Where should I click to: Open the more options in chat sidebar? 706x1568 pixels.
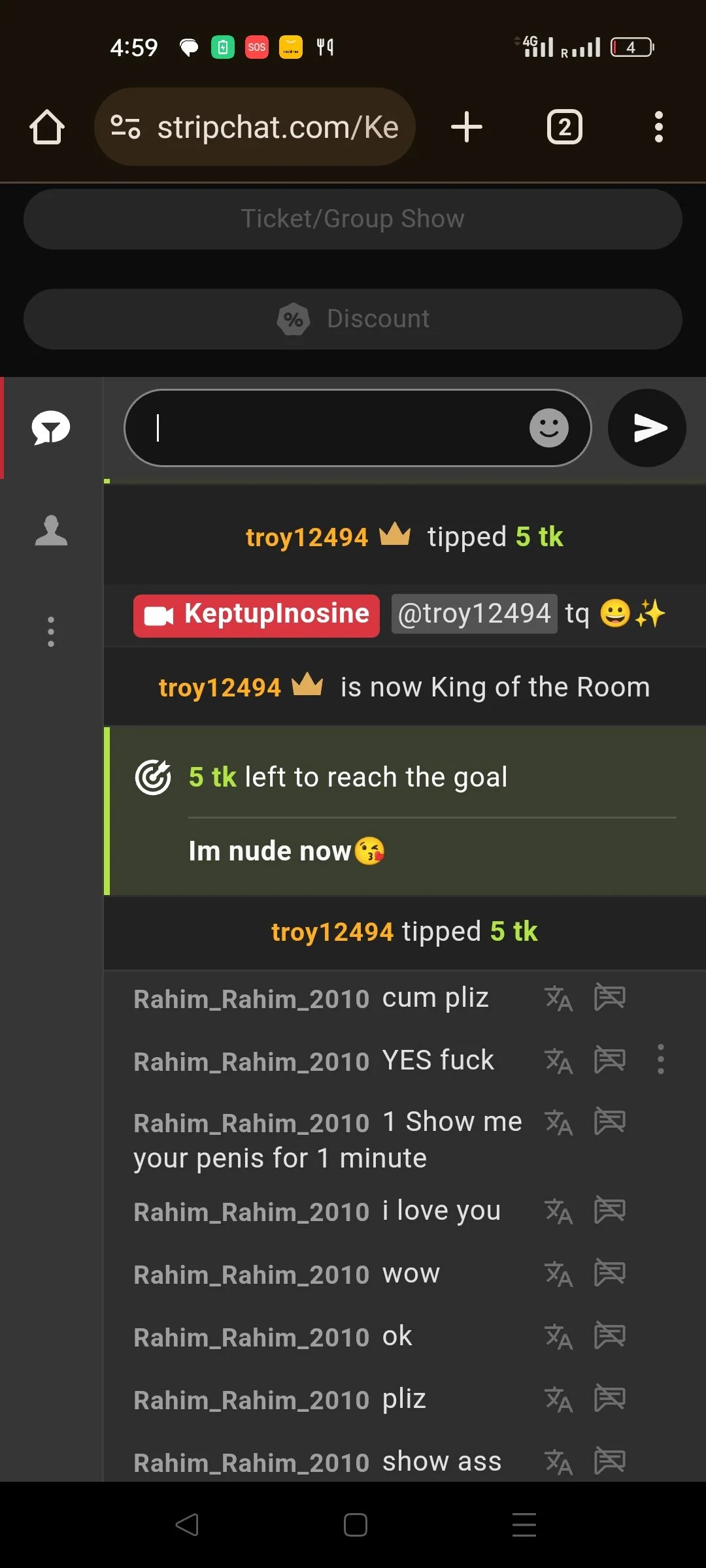[51, 632]
